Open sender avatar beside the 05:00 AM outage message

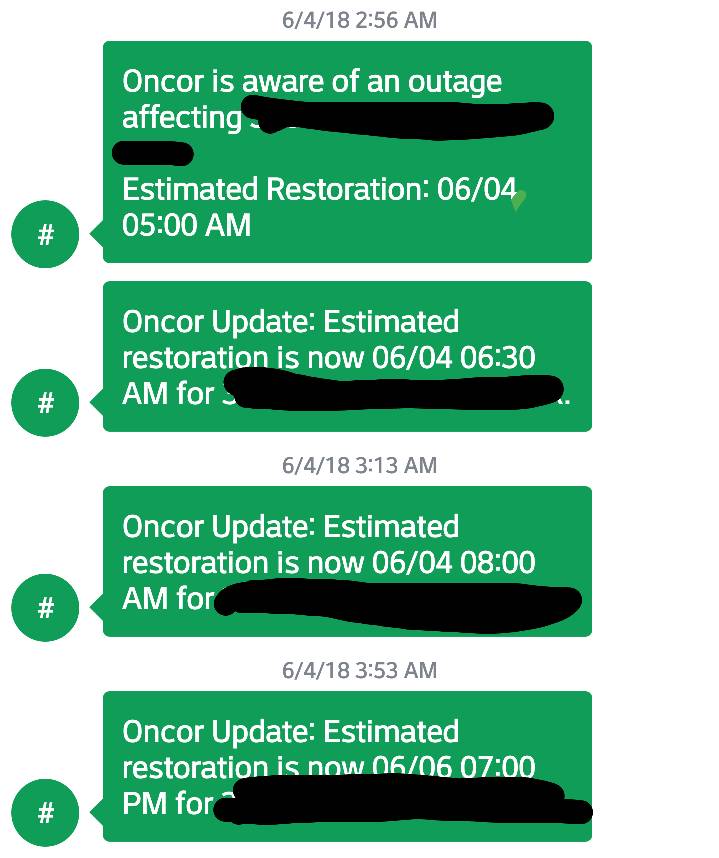point(45,235)
